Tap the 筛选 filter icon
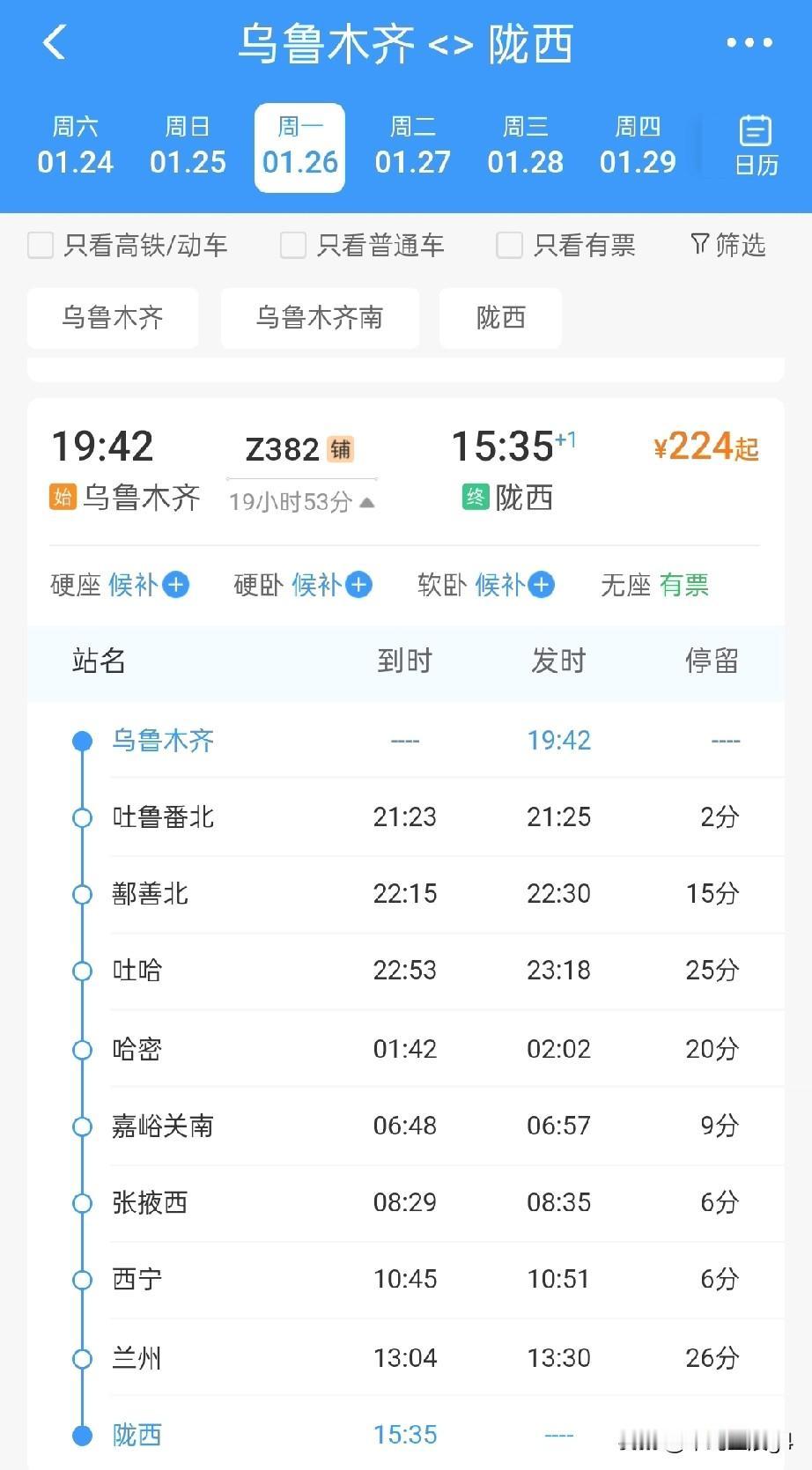This screenshot has height=1470, width=812. (x=726, y=246)
